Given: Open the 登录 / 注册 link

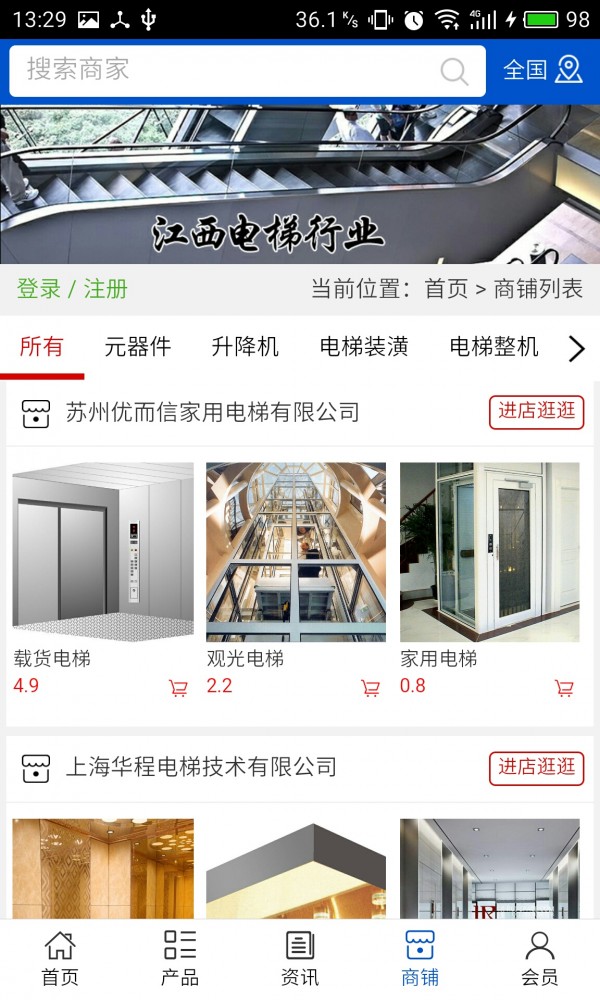Looking at the screenshot, I should (72, 289).
